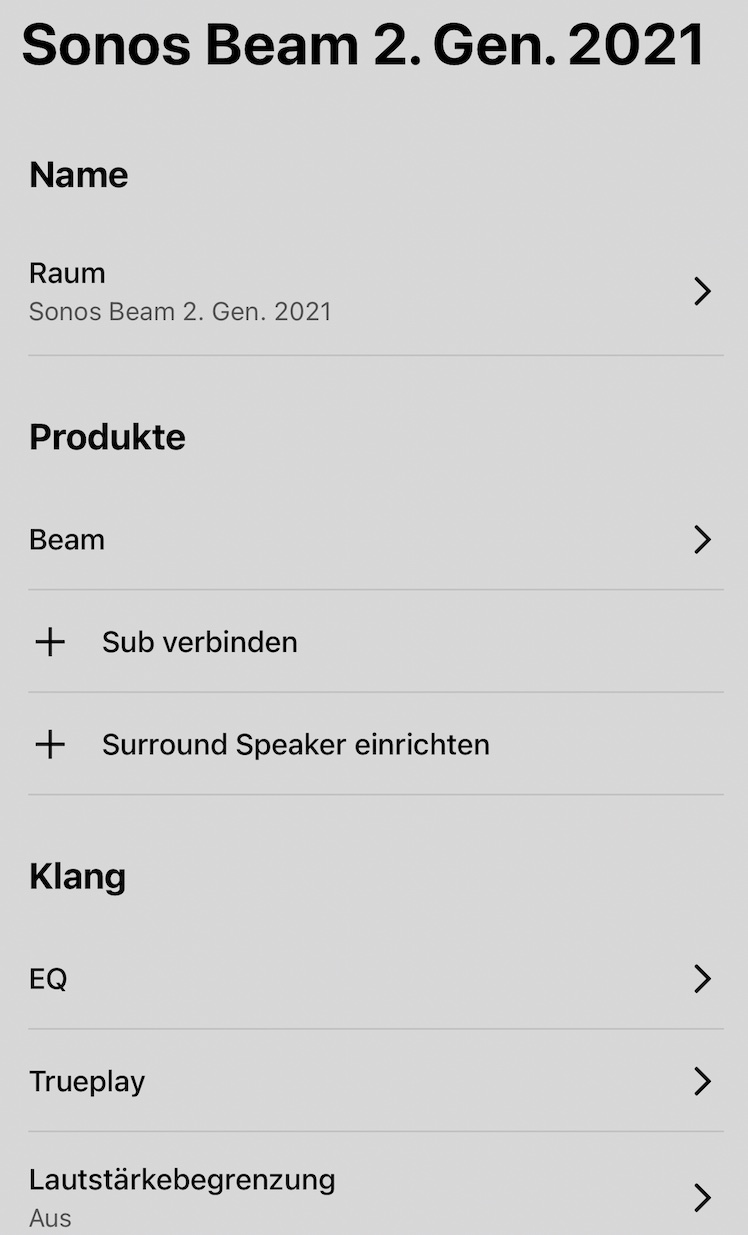The width and height of the screenshot is (748, 1235).
Task: Open the Raum name setting
Action: tap(374, 291)
